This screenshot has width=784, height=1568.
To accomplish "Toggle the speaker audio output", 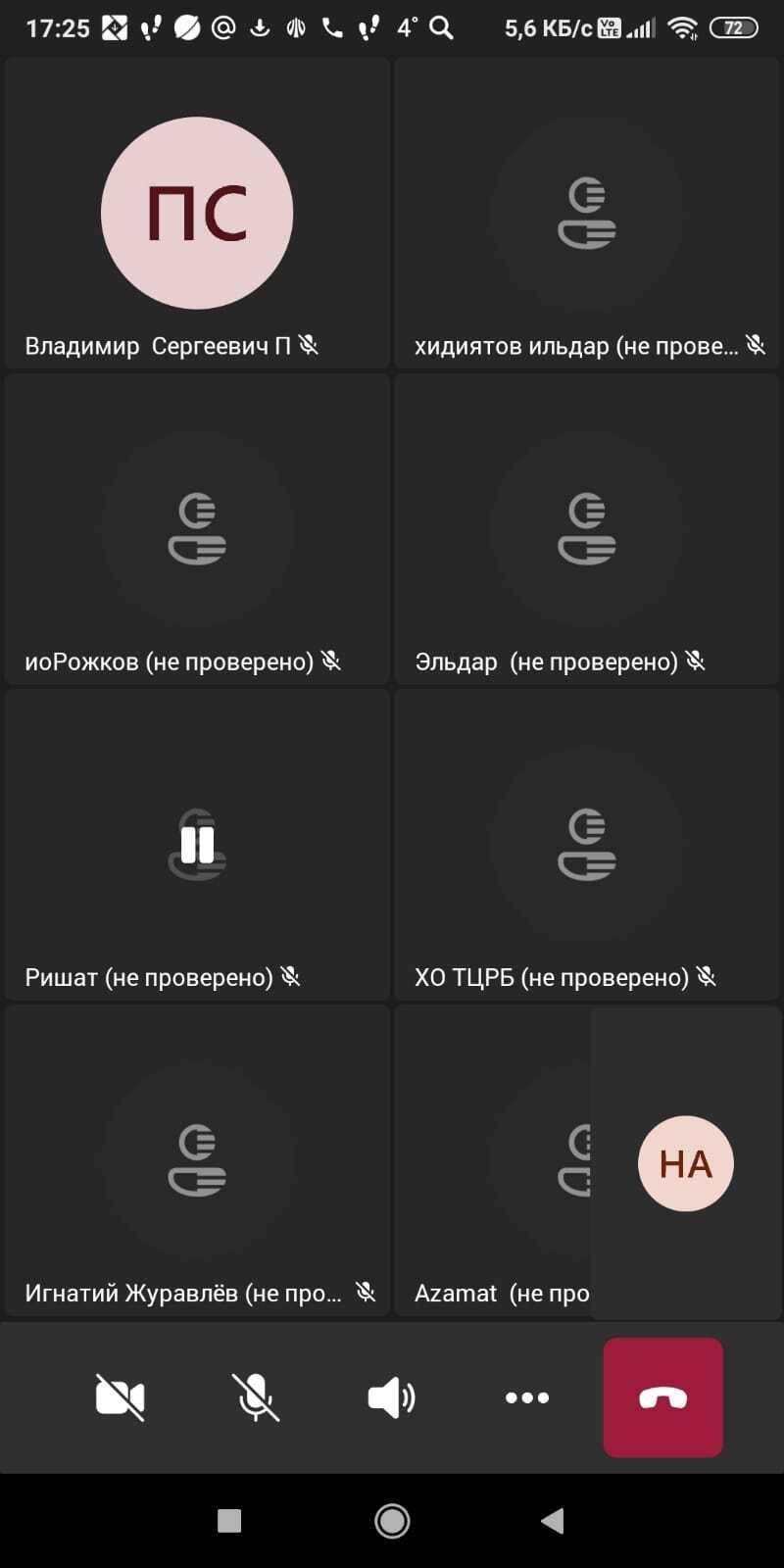I will click(x=391, y=1396).
